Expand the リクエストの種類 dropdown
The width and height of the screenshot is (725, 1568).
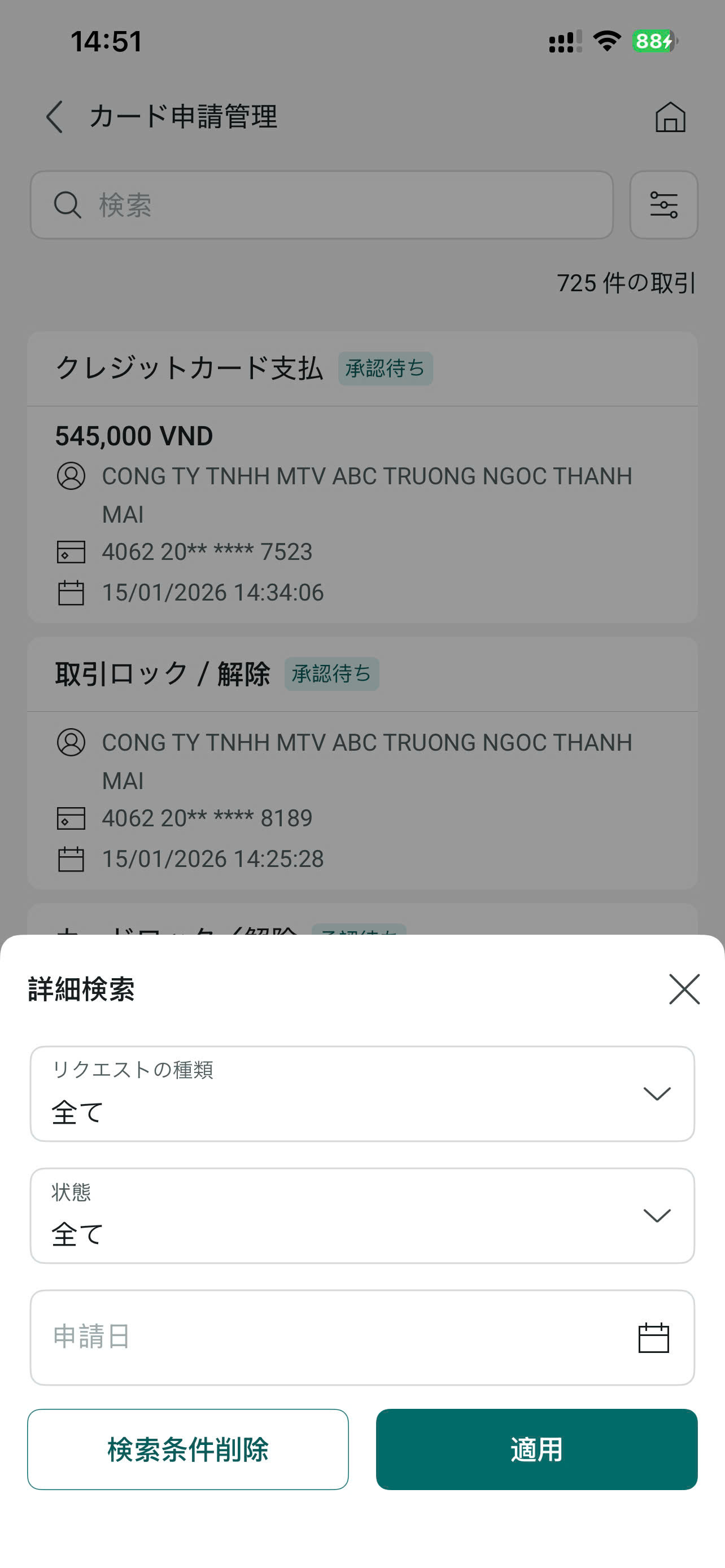362,1094
